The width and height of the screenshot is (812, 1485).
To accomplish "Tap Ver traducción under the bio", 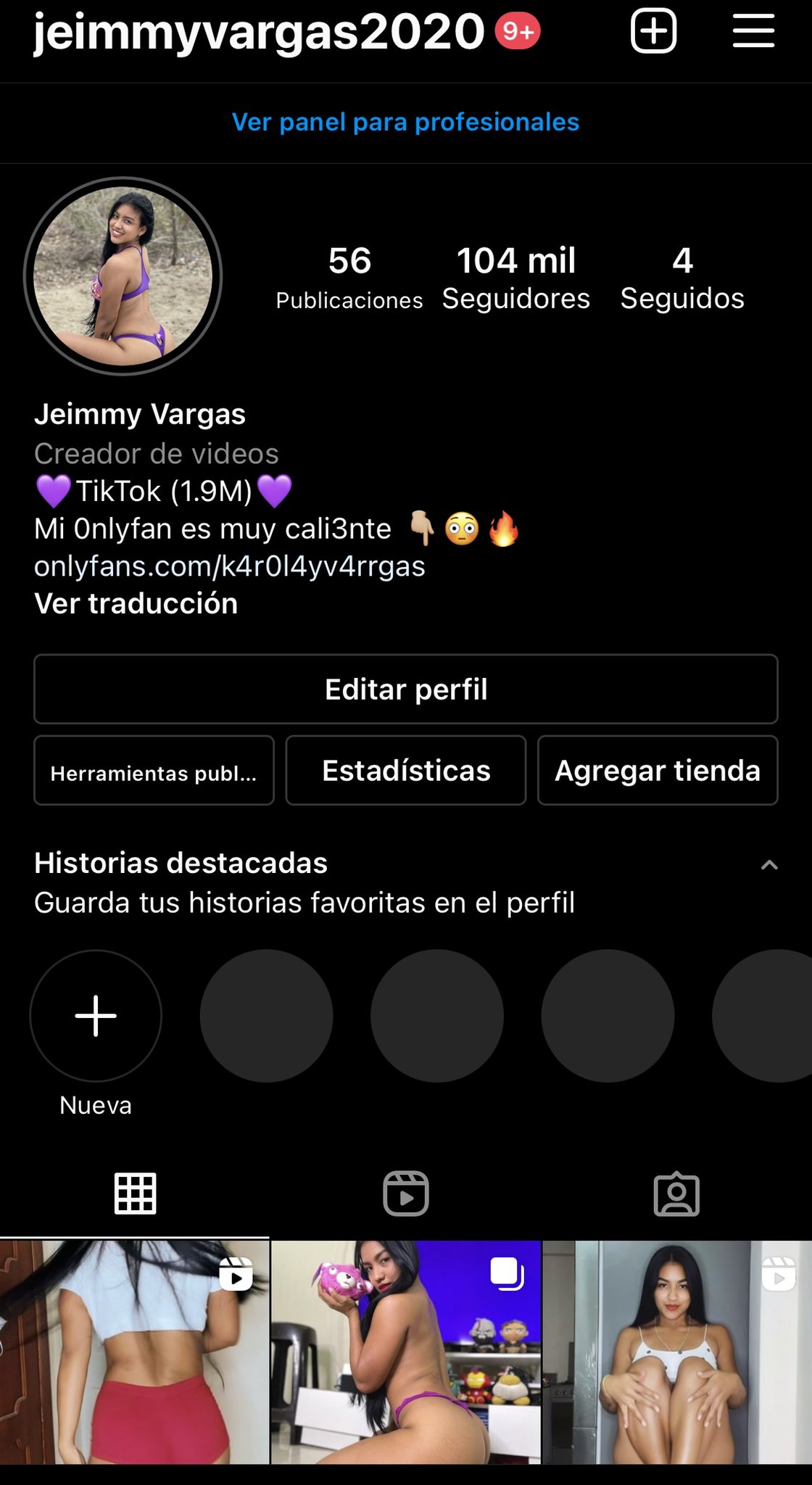I will coord(136,603).
